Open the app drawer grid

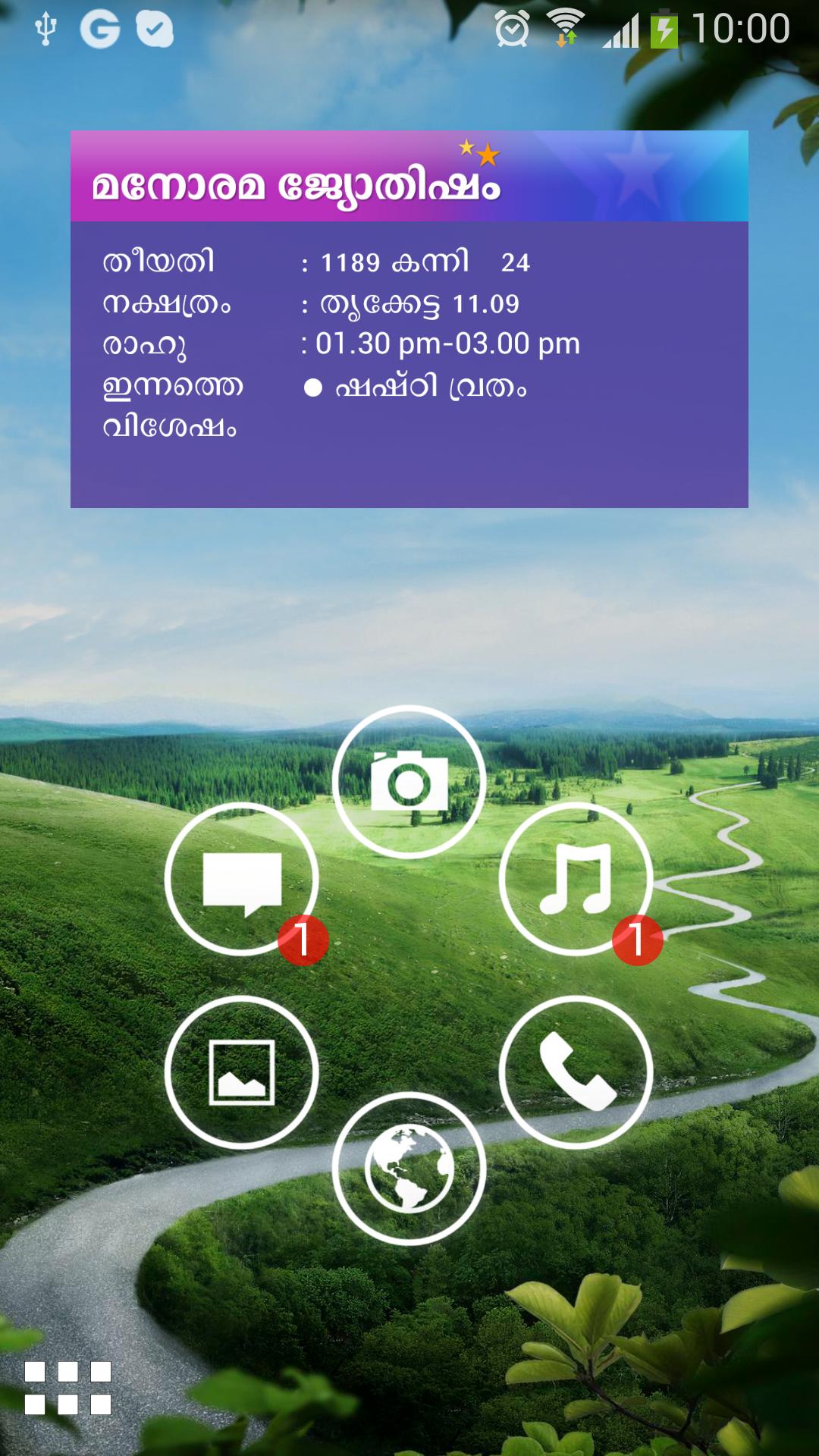pyautogui.click(x=67, y=1387)
